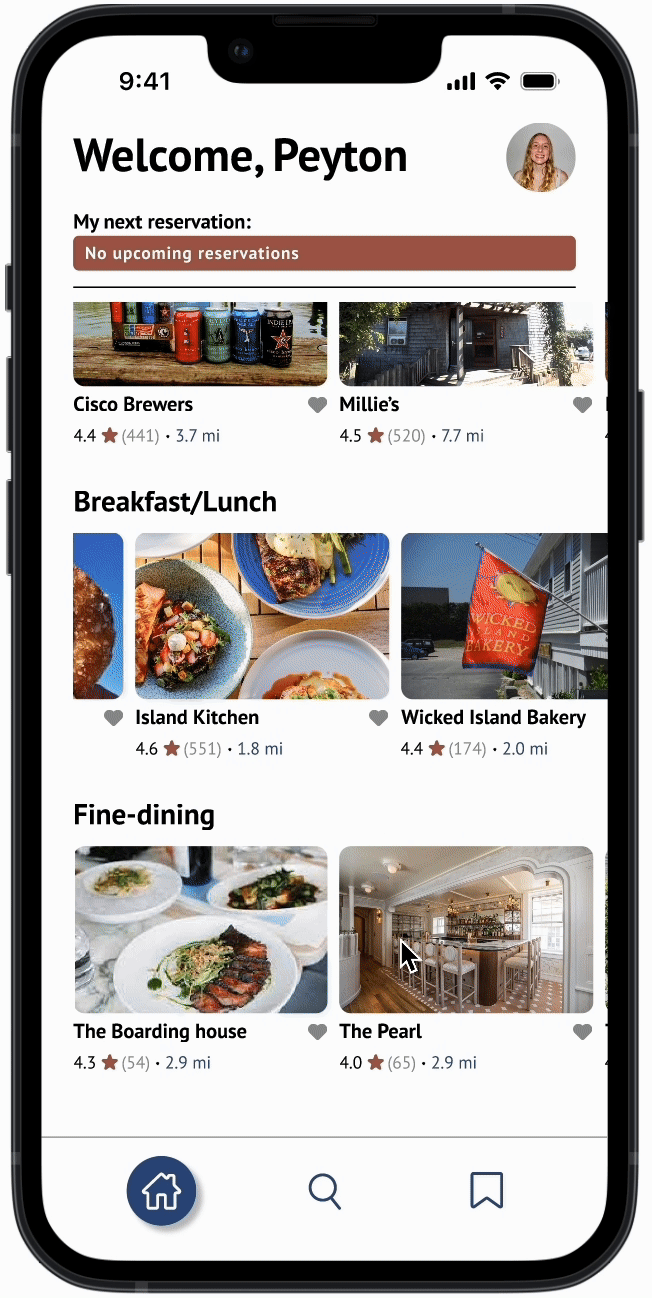Favorite The Pearl with the heart icon
This screenshot has width=652, height=1298.
[582, 1032]
